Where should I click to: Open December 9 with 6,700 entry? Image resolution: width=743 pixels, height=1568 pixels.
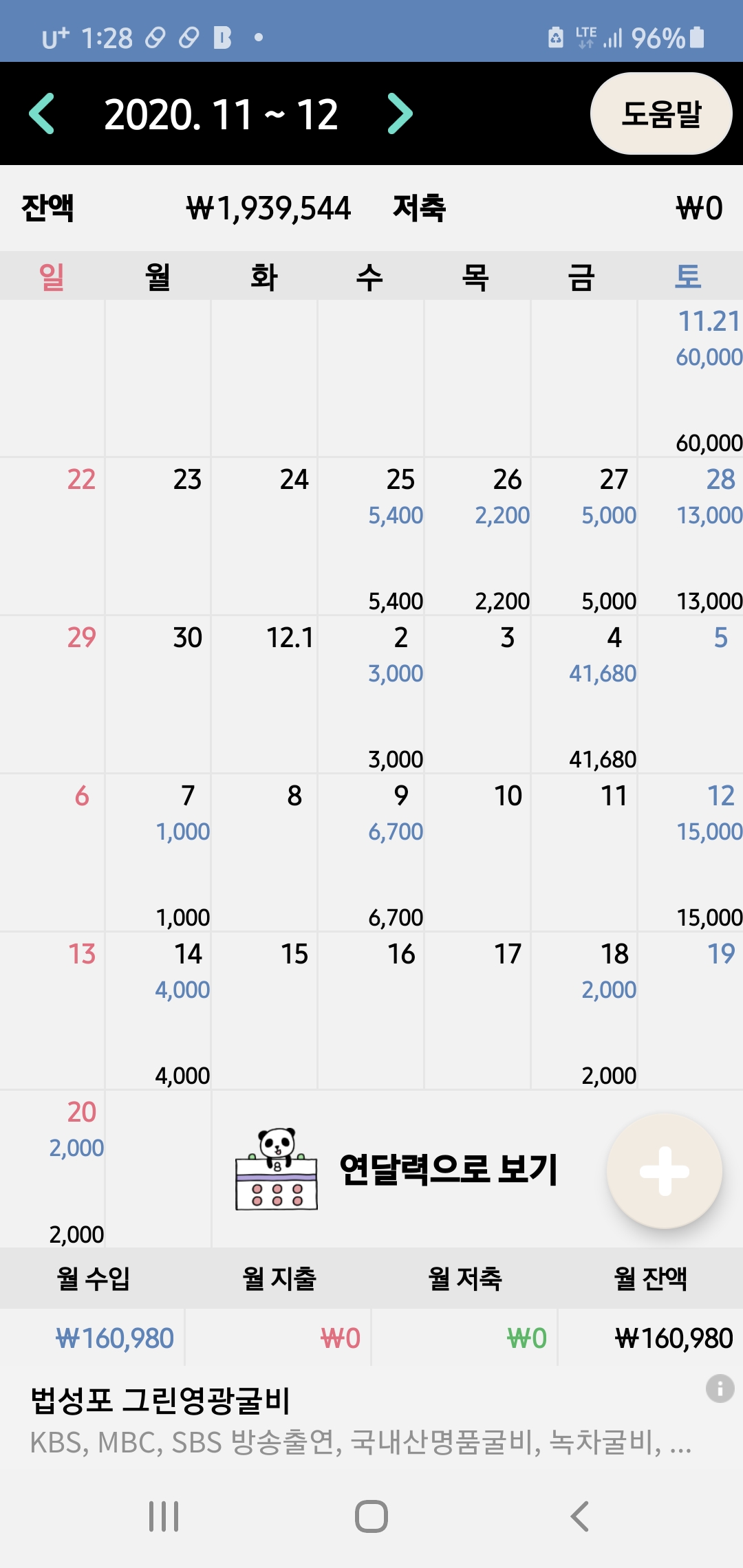[x=371, y=853]
